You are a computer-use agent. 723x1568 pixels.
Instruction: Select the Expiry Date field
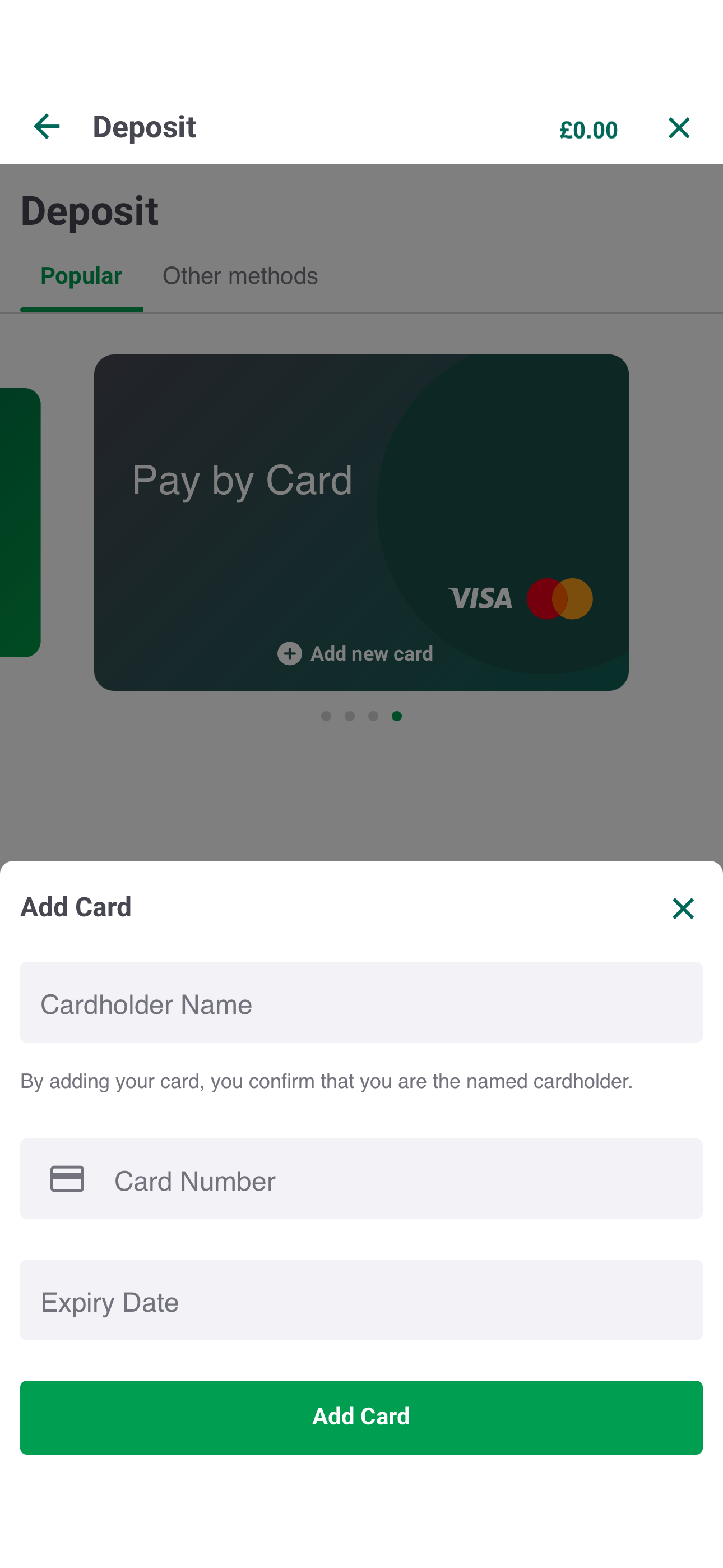tap(361, 1300)
